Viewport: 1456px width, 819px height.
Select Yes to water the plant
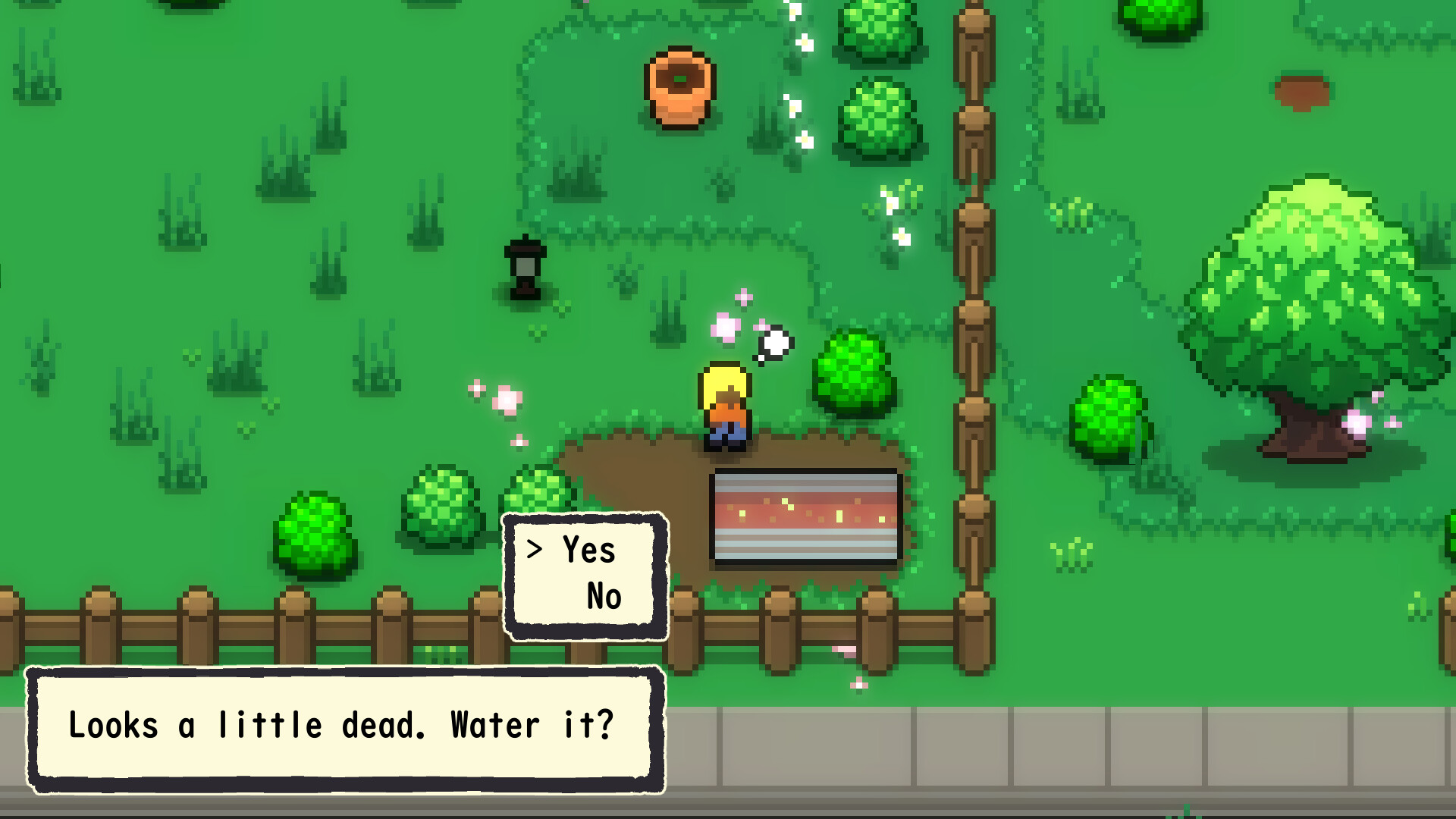click(588, 550)
